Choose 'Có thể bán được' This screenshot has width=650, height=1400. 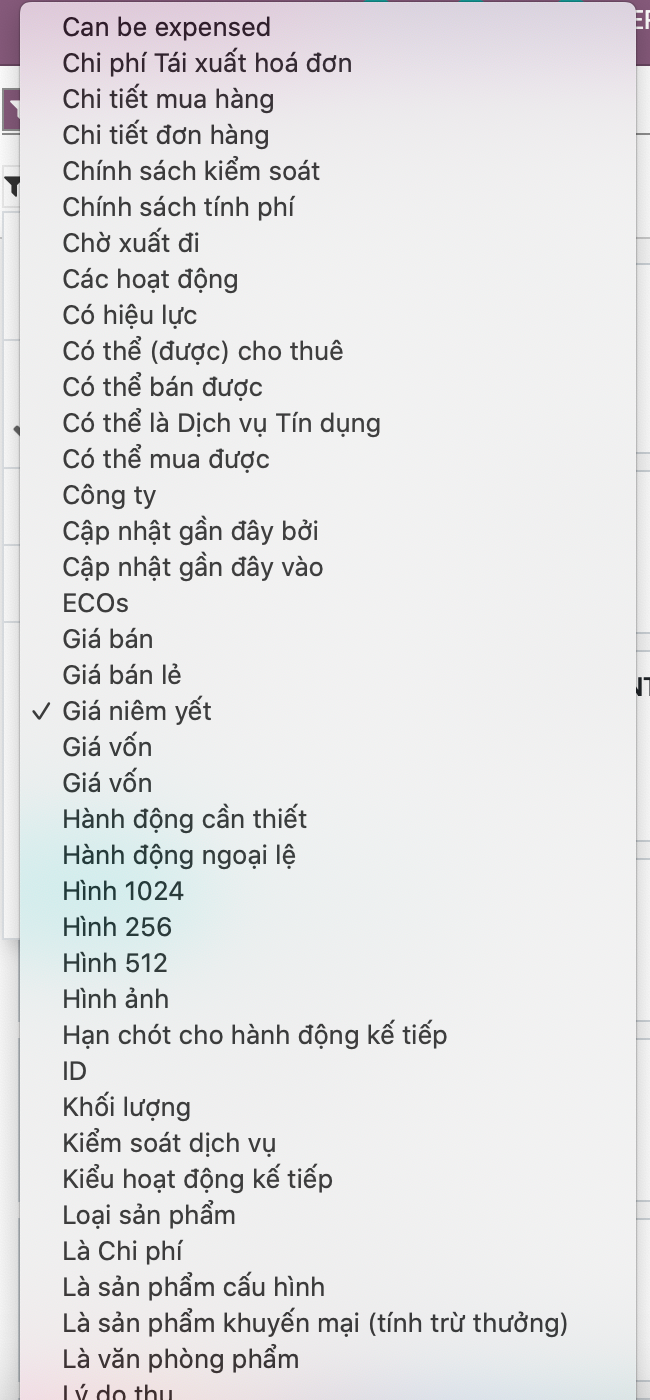click(x=162, y=387)
